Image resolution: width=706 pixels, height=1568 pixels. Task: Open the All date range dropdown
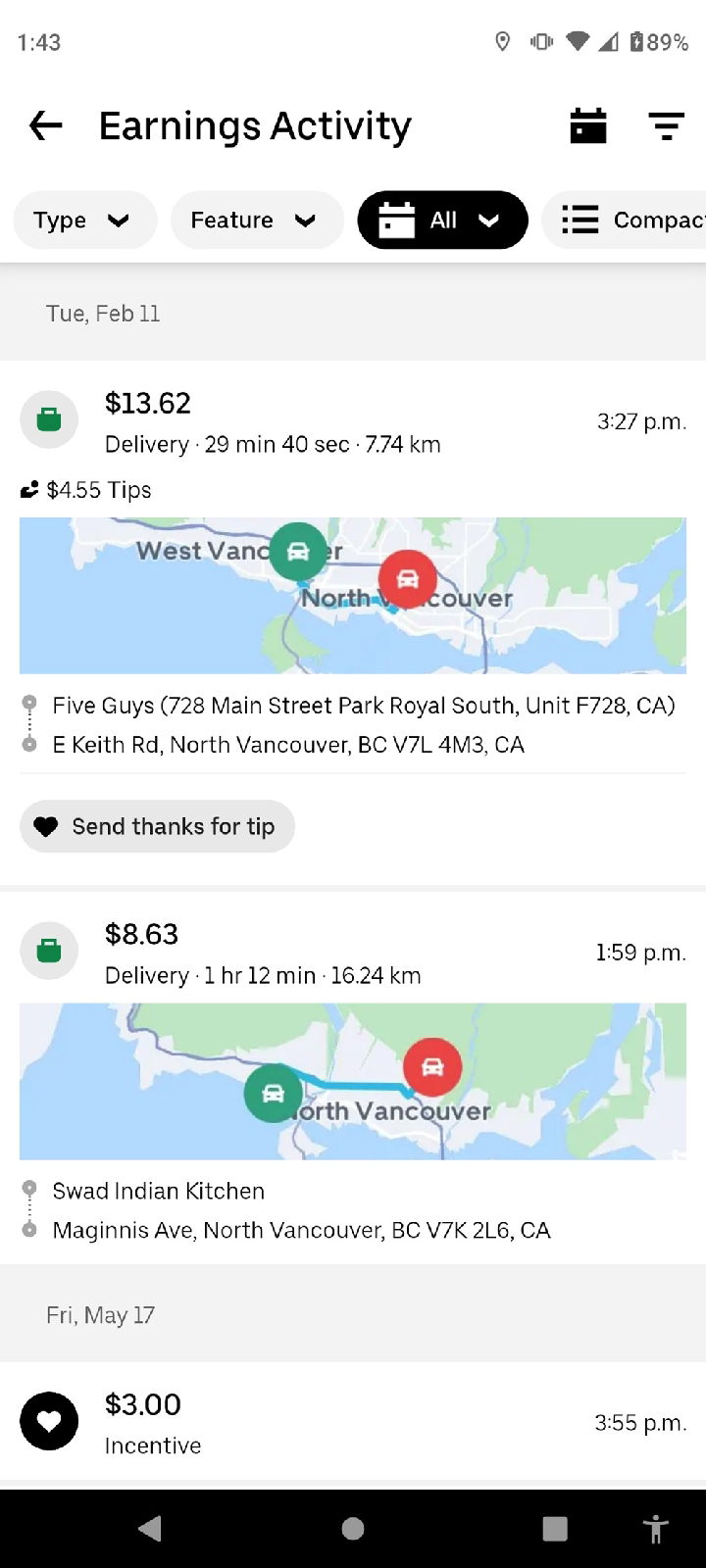(442, 220)
